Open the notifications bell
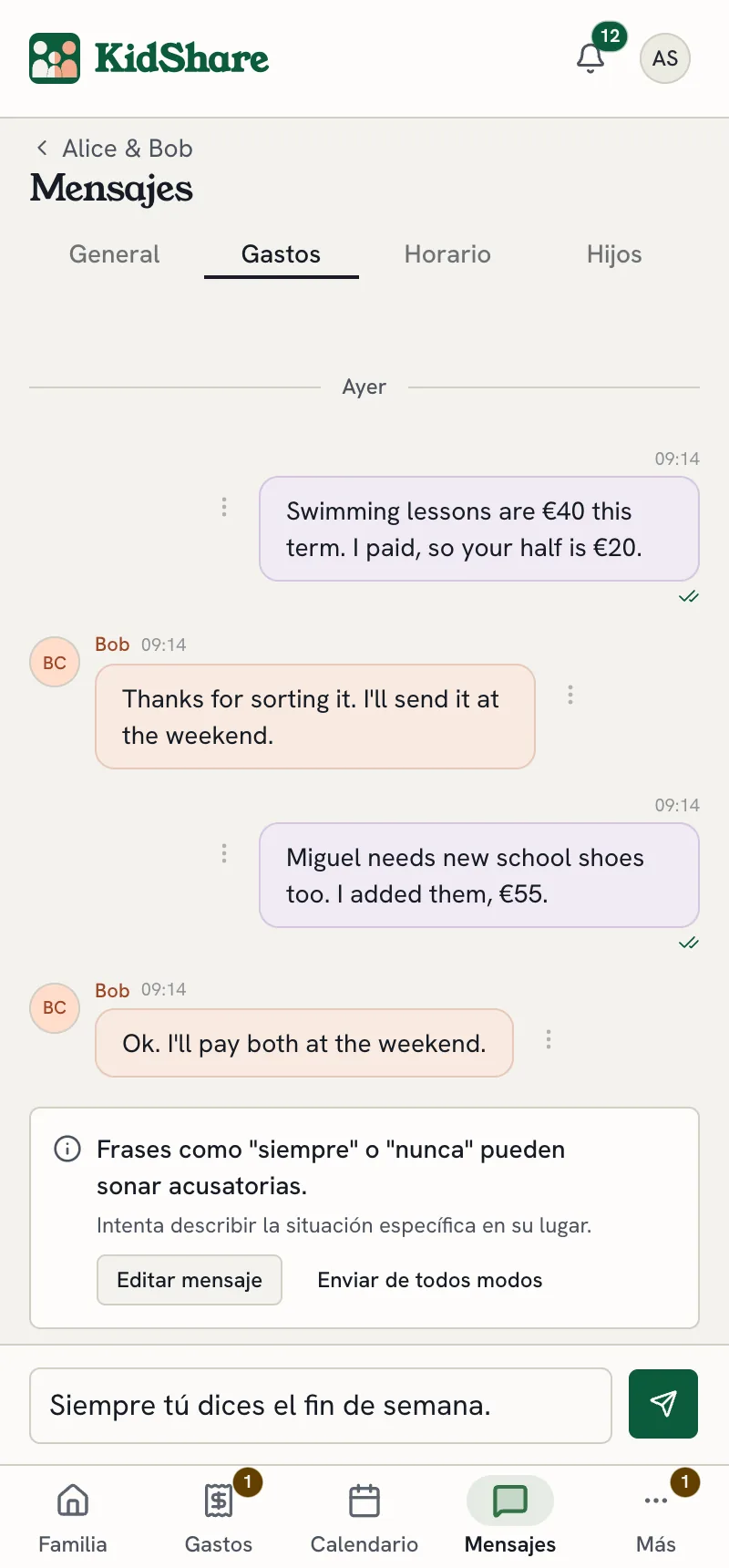Image resolution: width=729 pixels, height=1568 pixels. [590, 58]
